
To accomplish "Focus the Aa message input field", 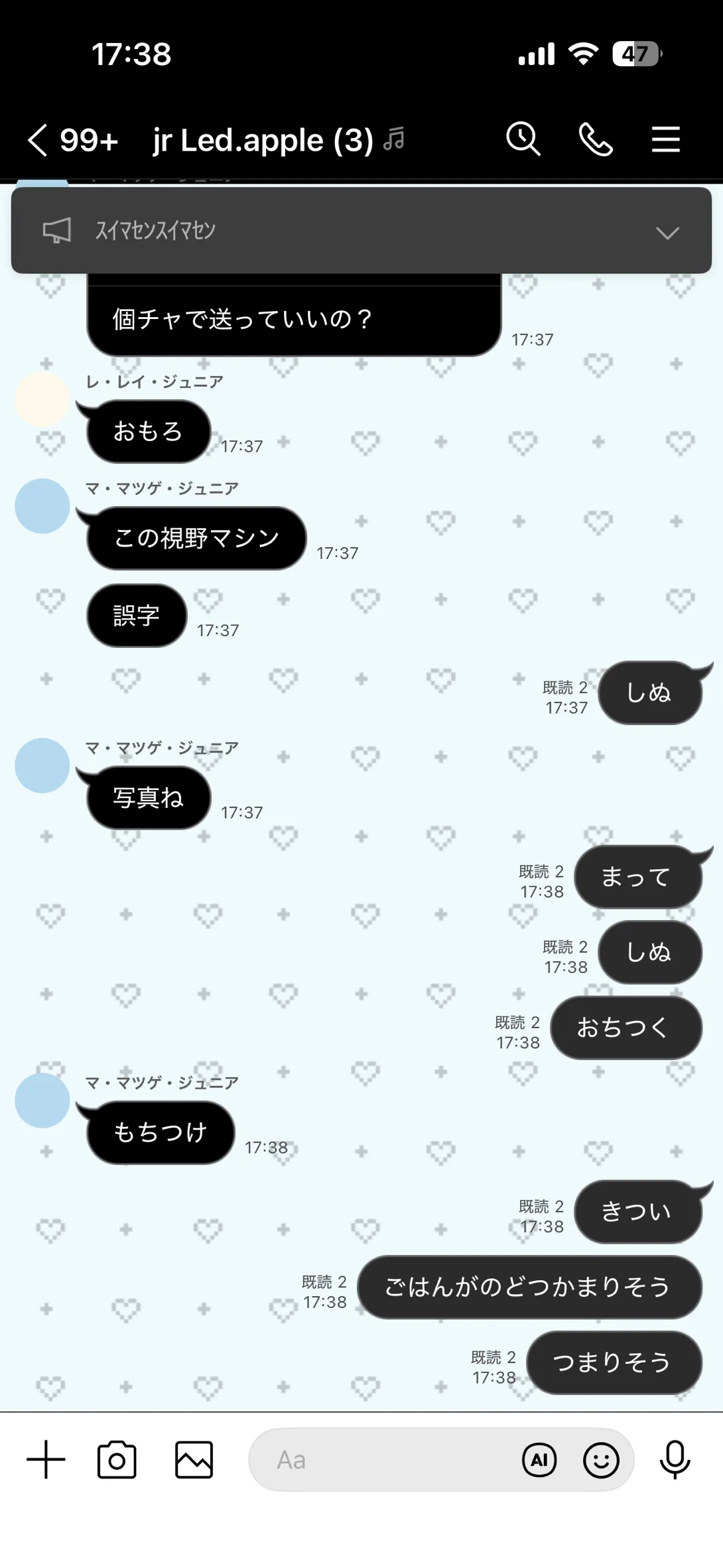I will pos(385,1459).
